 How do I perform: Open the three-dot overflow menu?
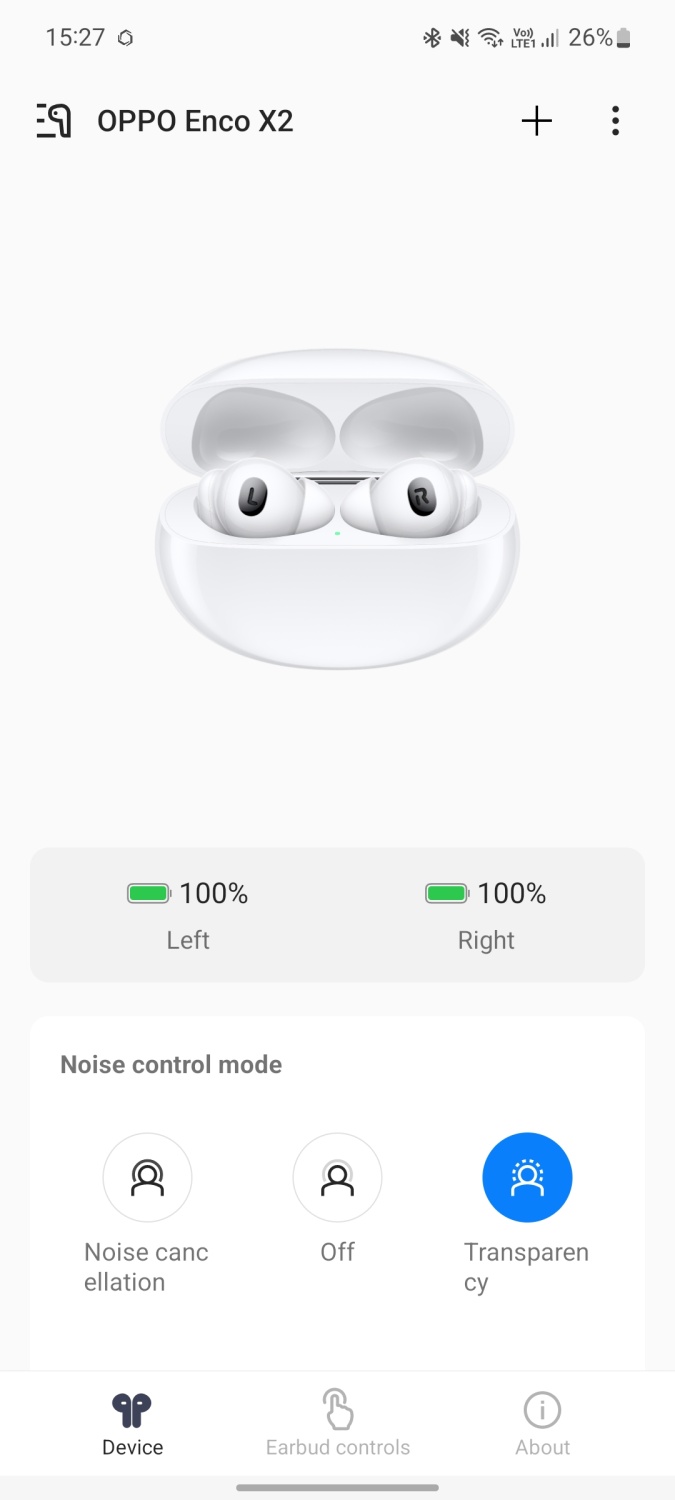(x=615, y=121)
